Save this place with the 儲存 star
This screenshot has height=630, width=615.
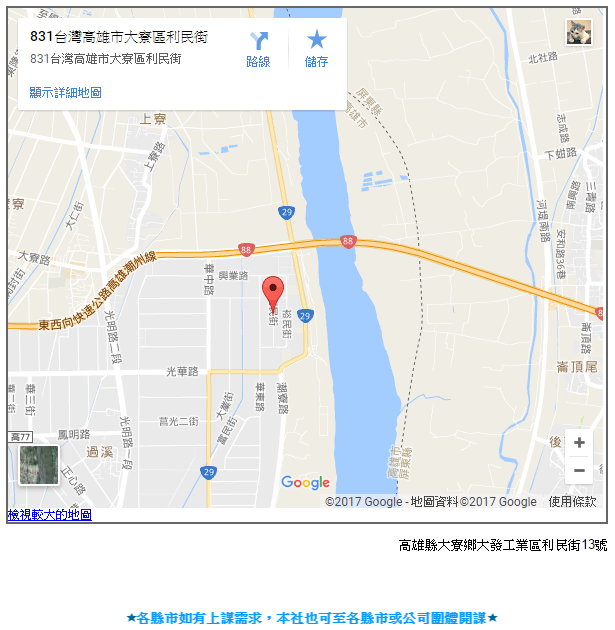[316, 47]
